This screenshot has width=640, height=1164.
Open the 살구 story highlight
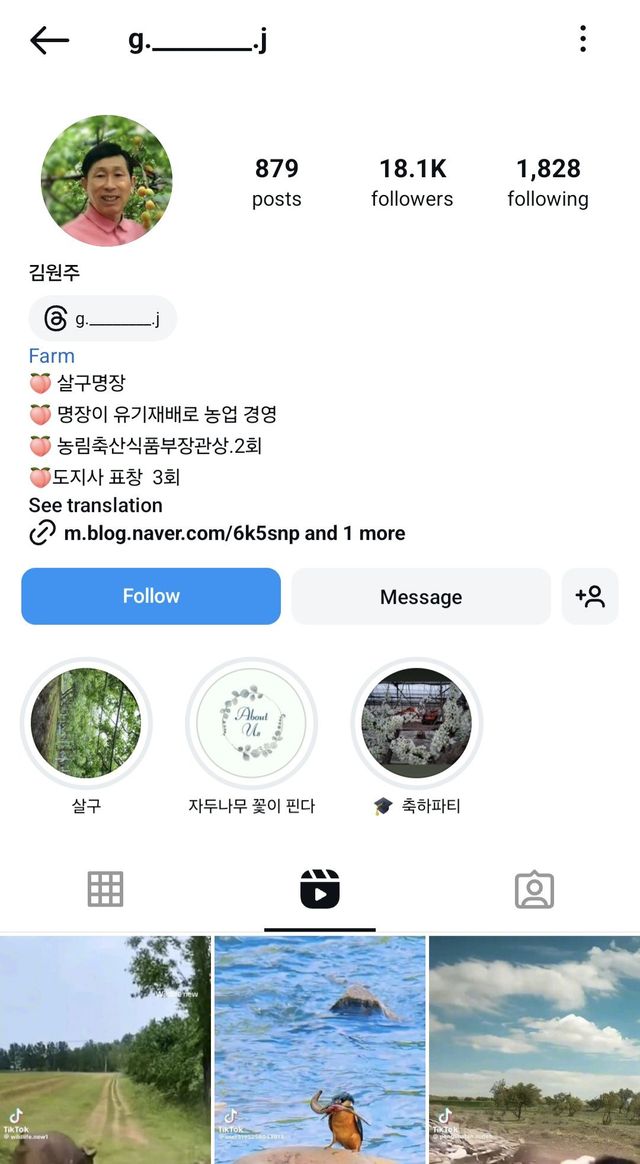pyautogui.click(x=86, y=723)
